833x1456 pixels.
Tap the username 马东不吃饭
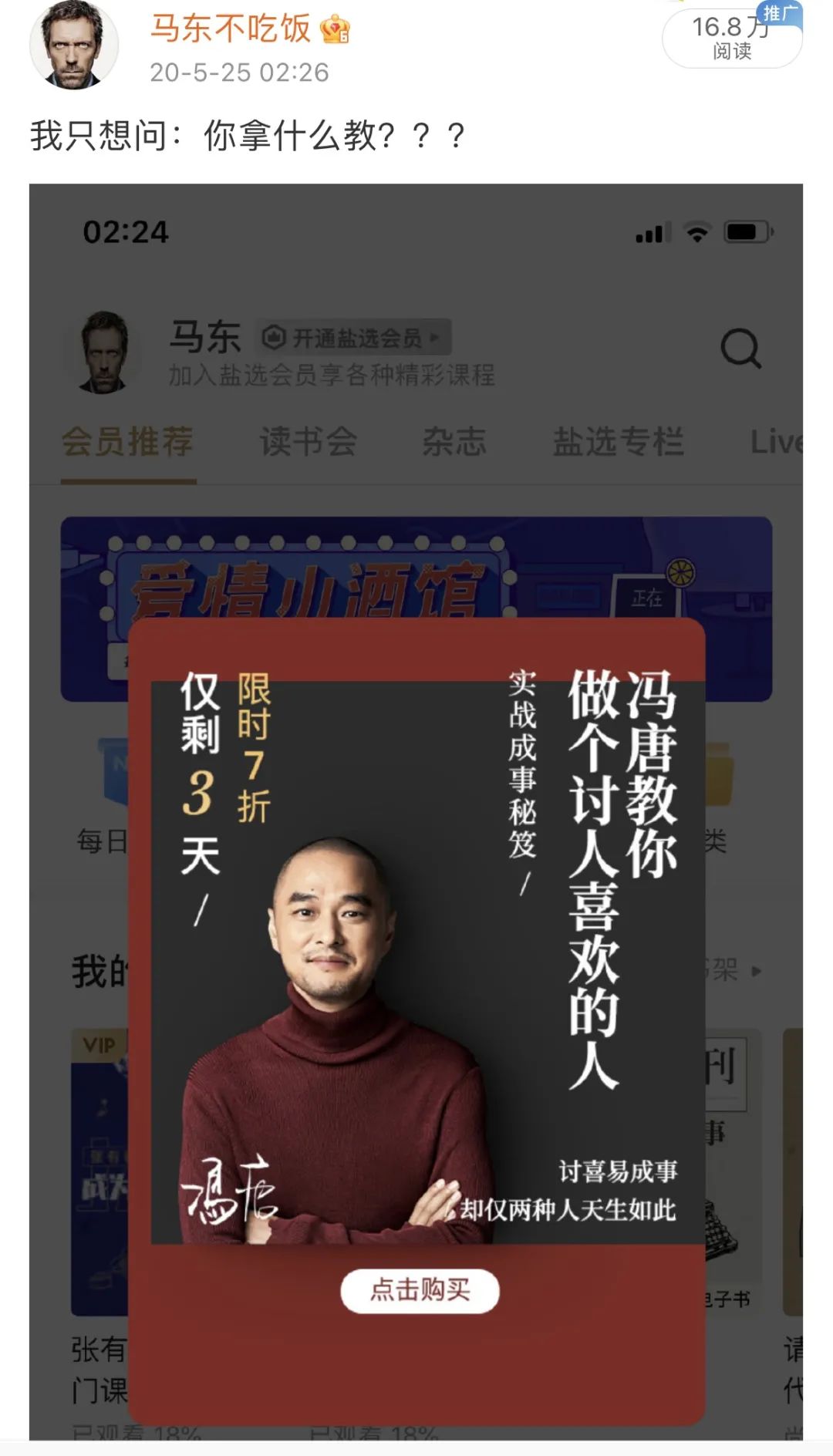coord(231,29)
